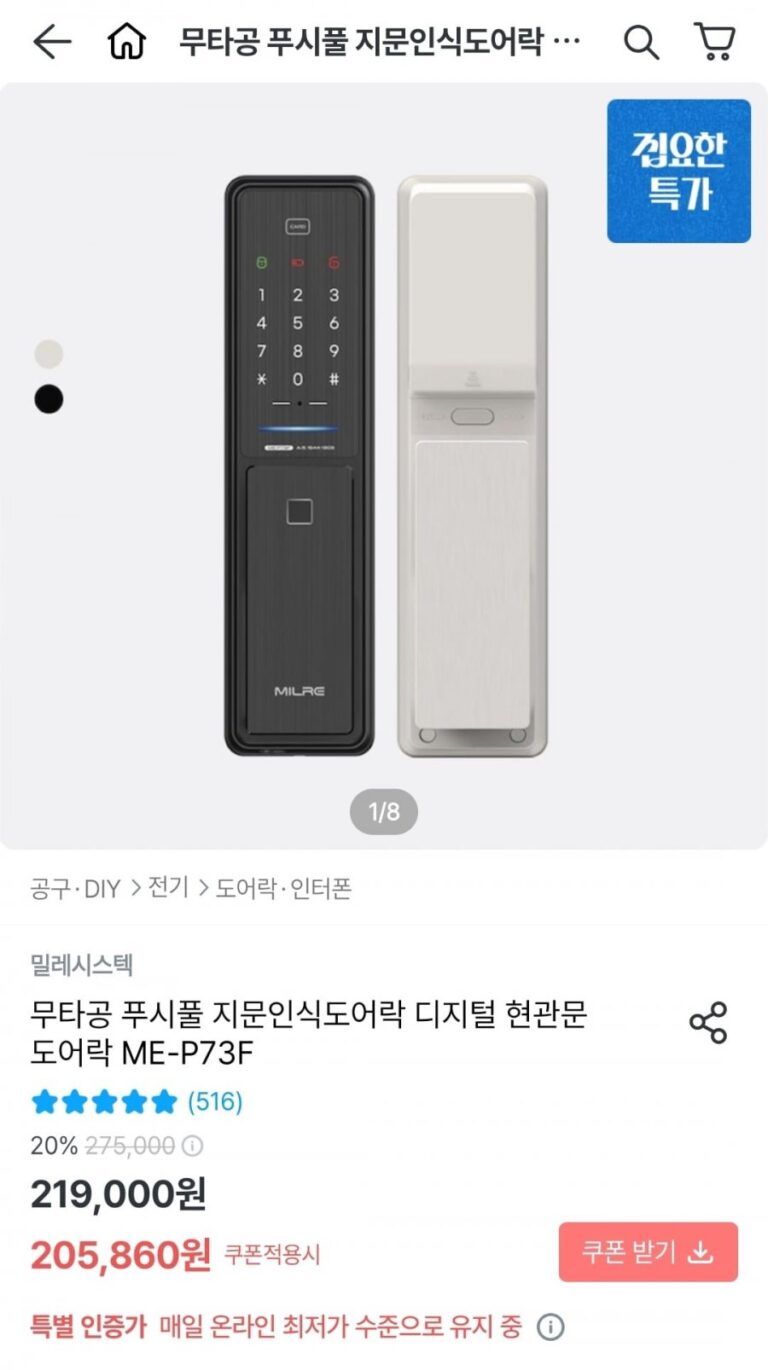Open the 도어락·인터폰 category breadcrumb
The height and width of the screenshot is (1370, 768).
pos(284,888)
